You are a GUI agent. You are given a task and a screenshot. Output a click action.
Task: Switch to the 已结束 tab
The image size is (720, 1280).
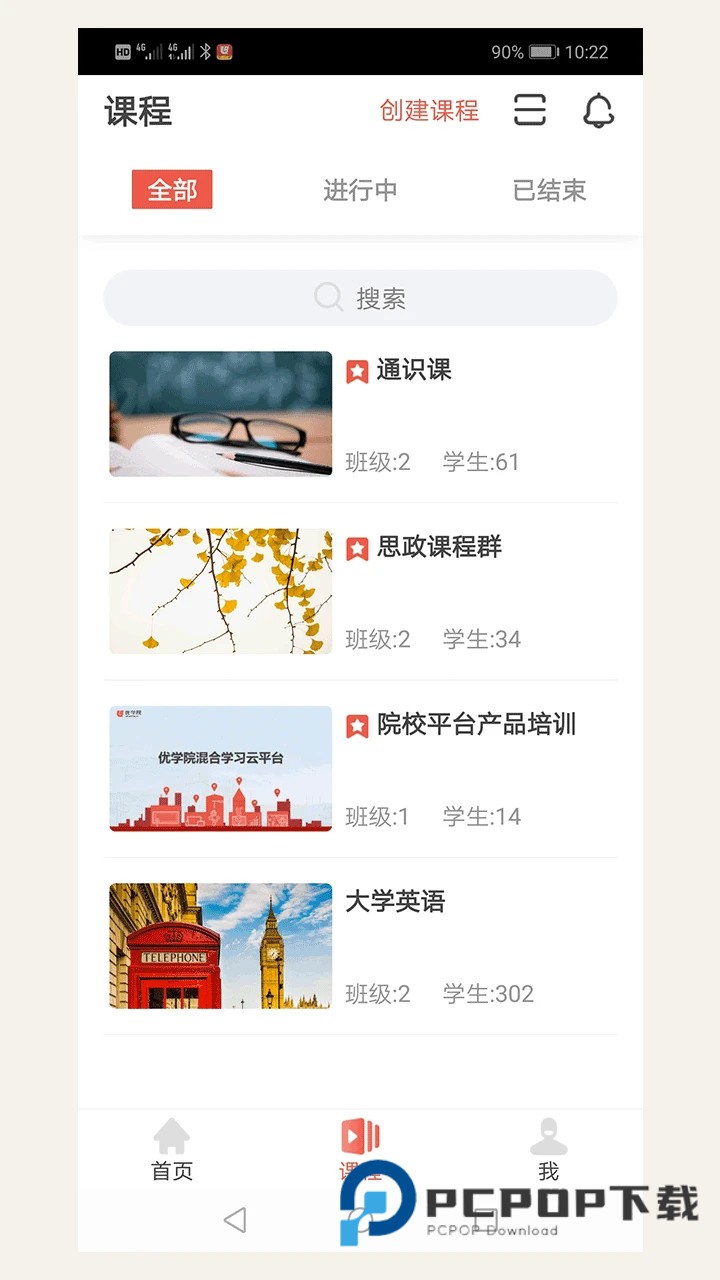[548, 190]
